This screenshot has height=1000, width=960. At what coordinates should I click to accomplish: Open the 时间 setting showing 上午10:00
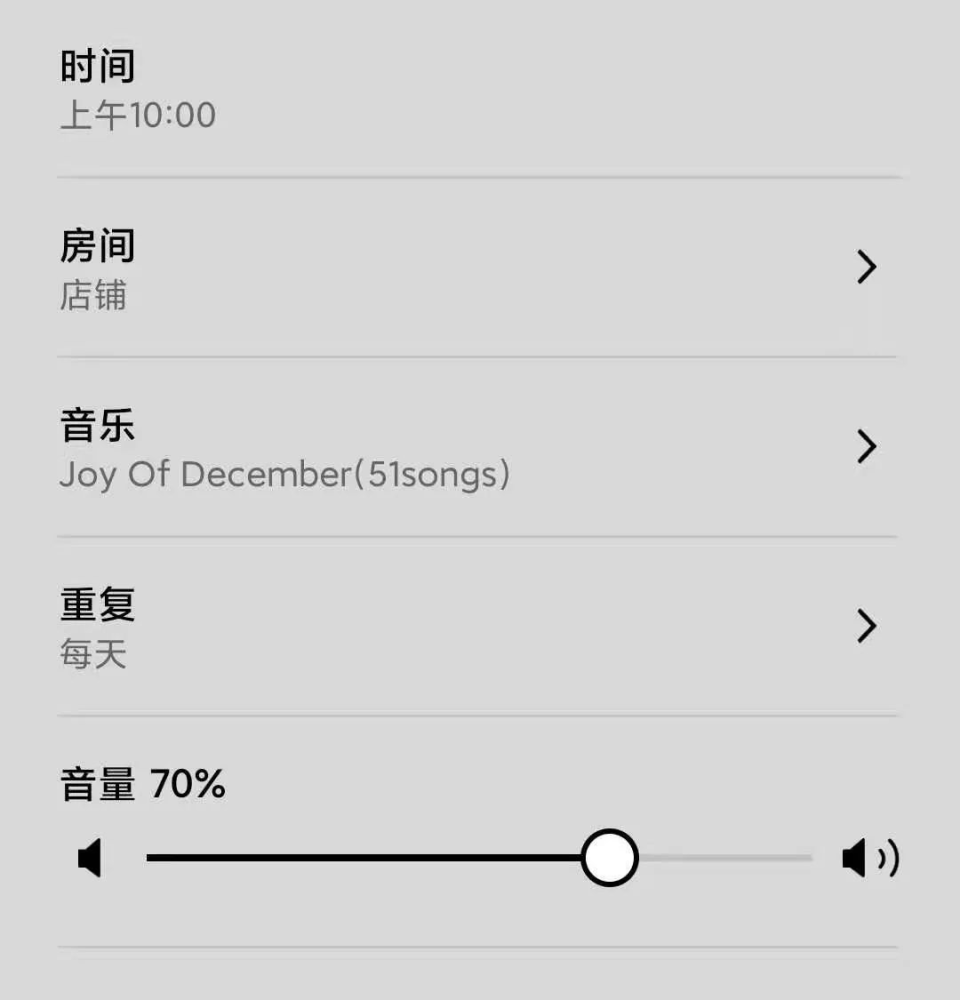click(140, 92)
